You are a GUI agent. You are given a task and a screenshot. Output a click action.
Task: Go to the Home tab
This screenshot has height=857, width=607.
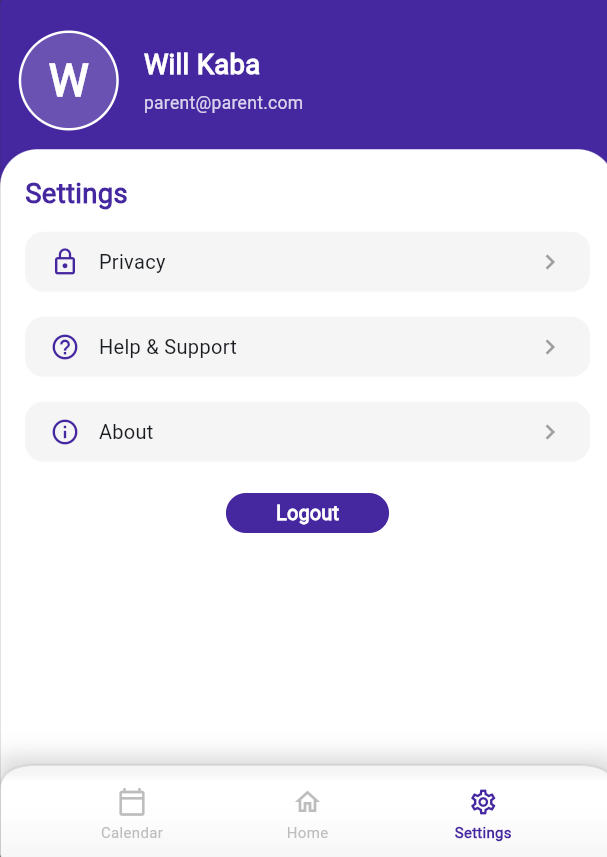click(x=307, y=814)
